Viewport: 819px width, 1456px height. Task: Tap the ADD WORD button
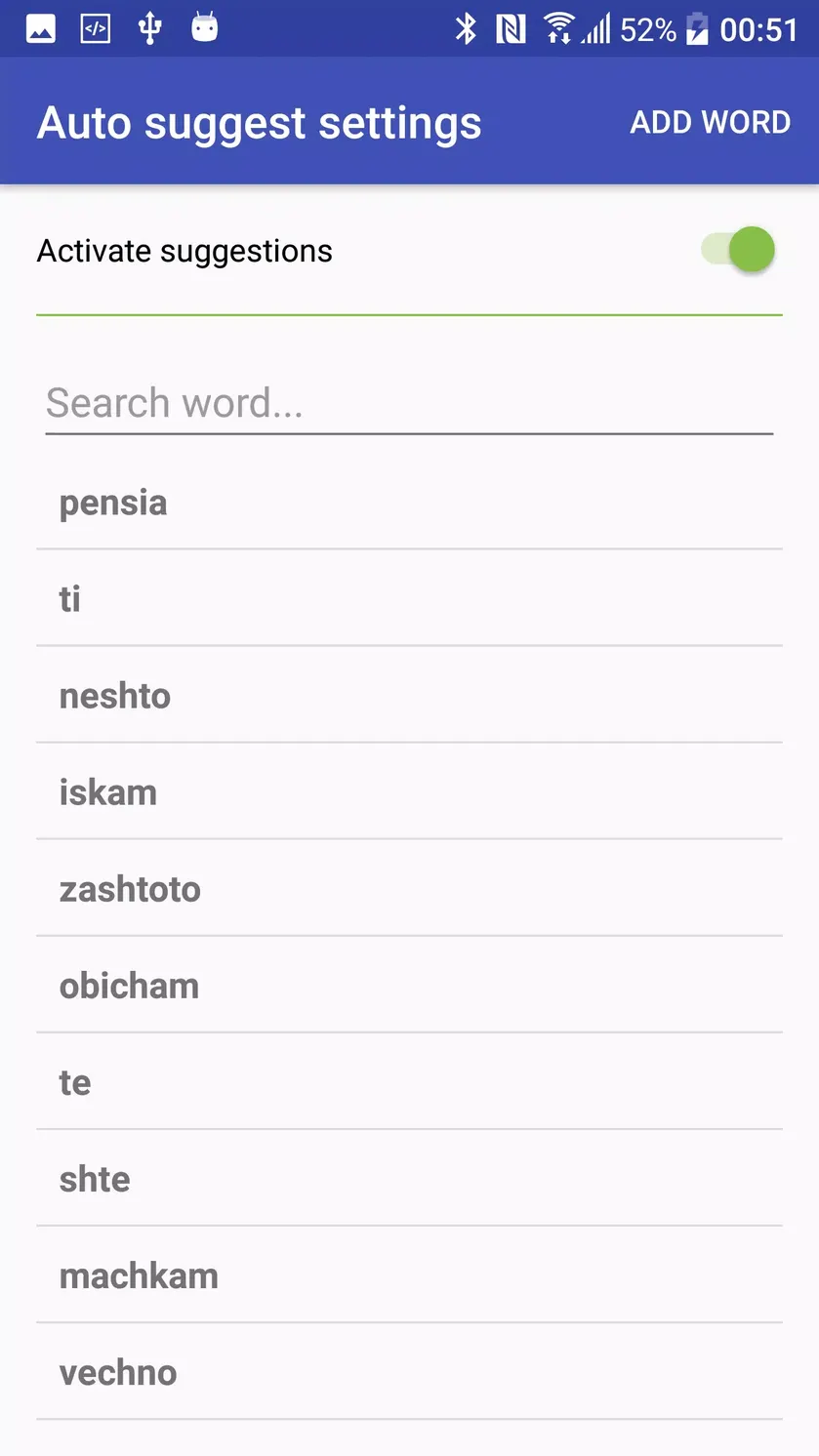(710, 122)
